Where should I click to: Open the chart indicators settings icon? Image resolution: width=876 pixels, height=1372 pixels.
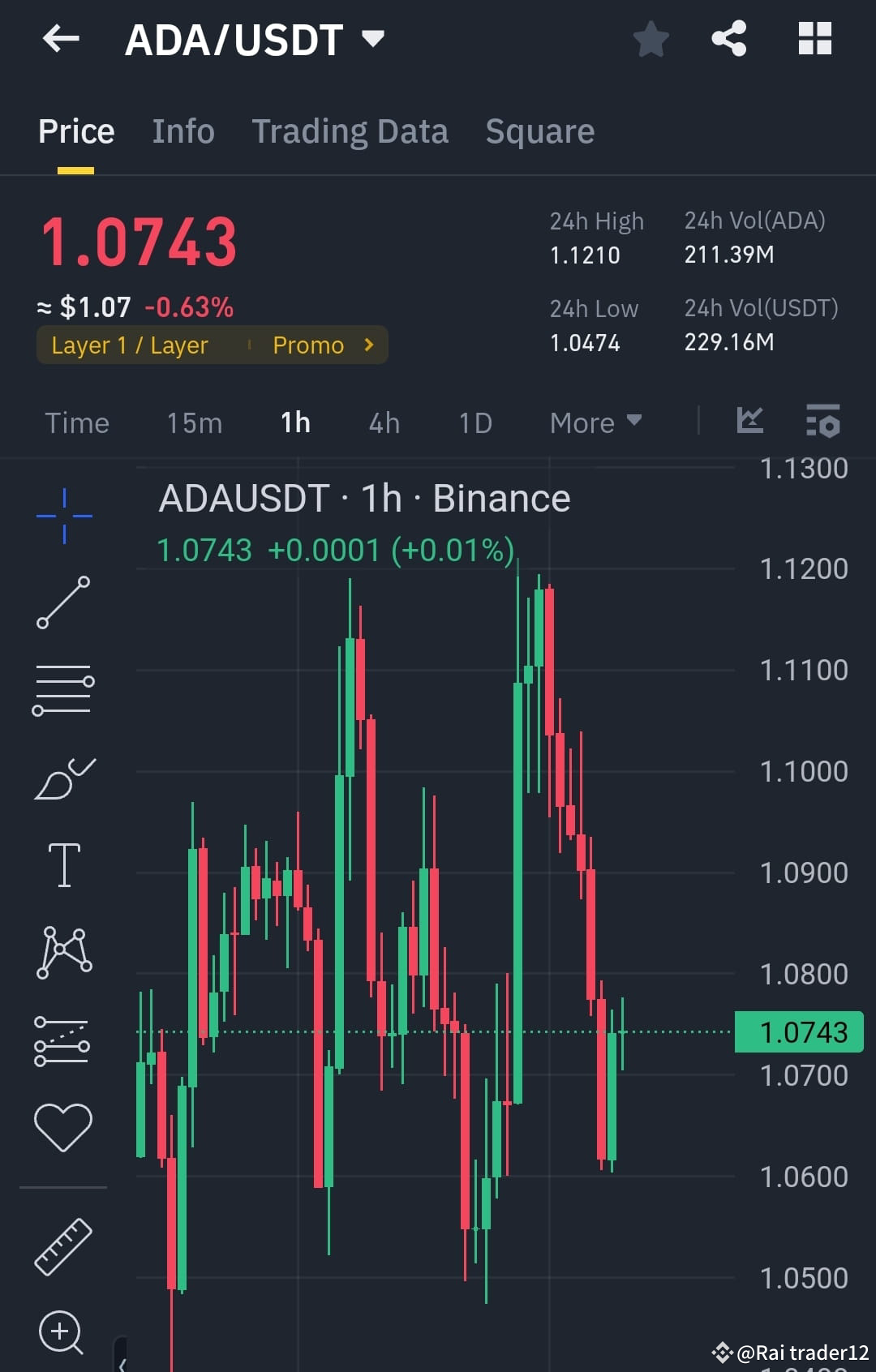(822, 422)
